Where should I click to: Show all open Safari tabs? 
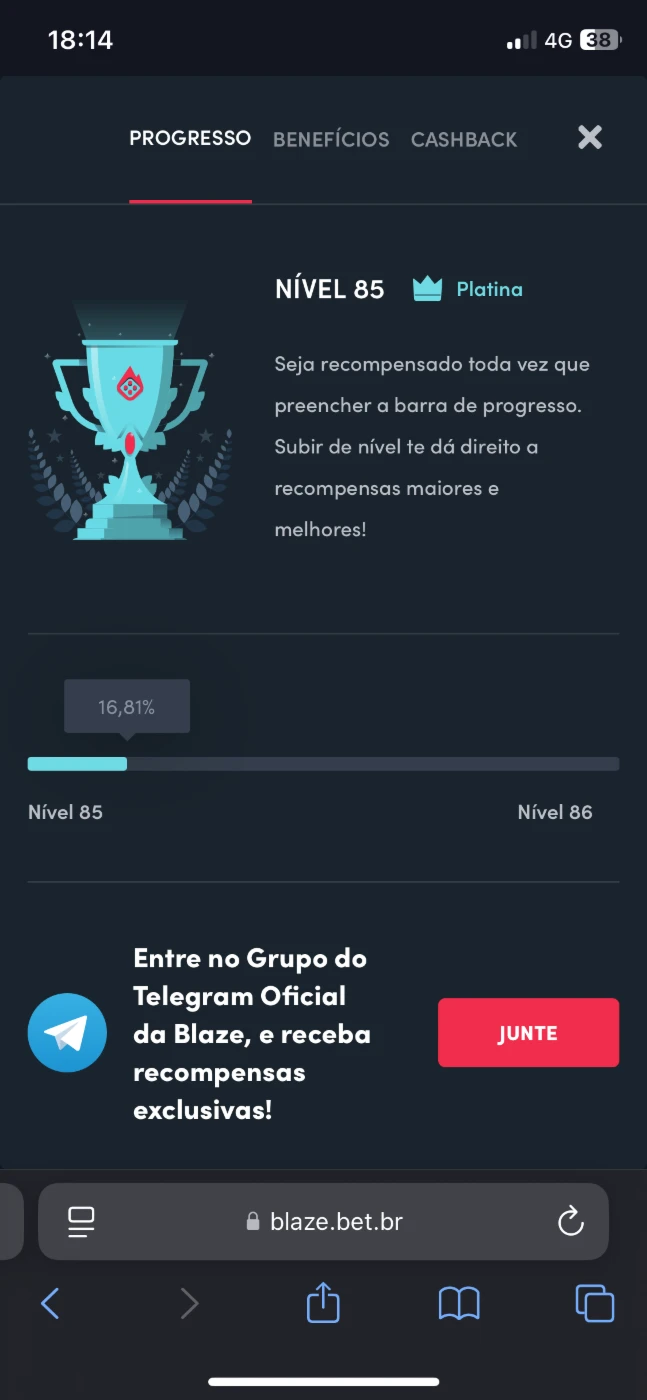(594, 1303)
